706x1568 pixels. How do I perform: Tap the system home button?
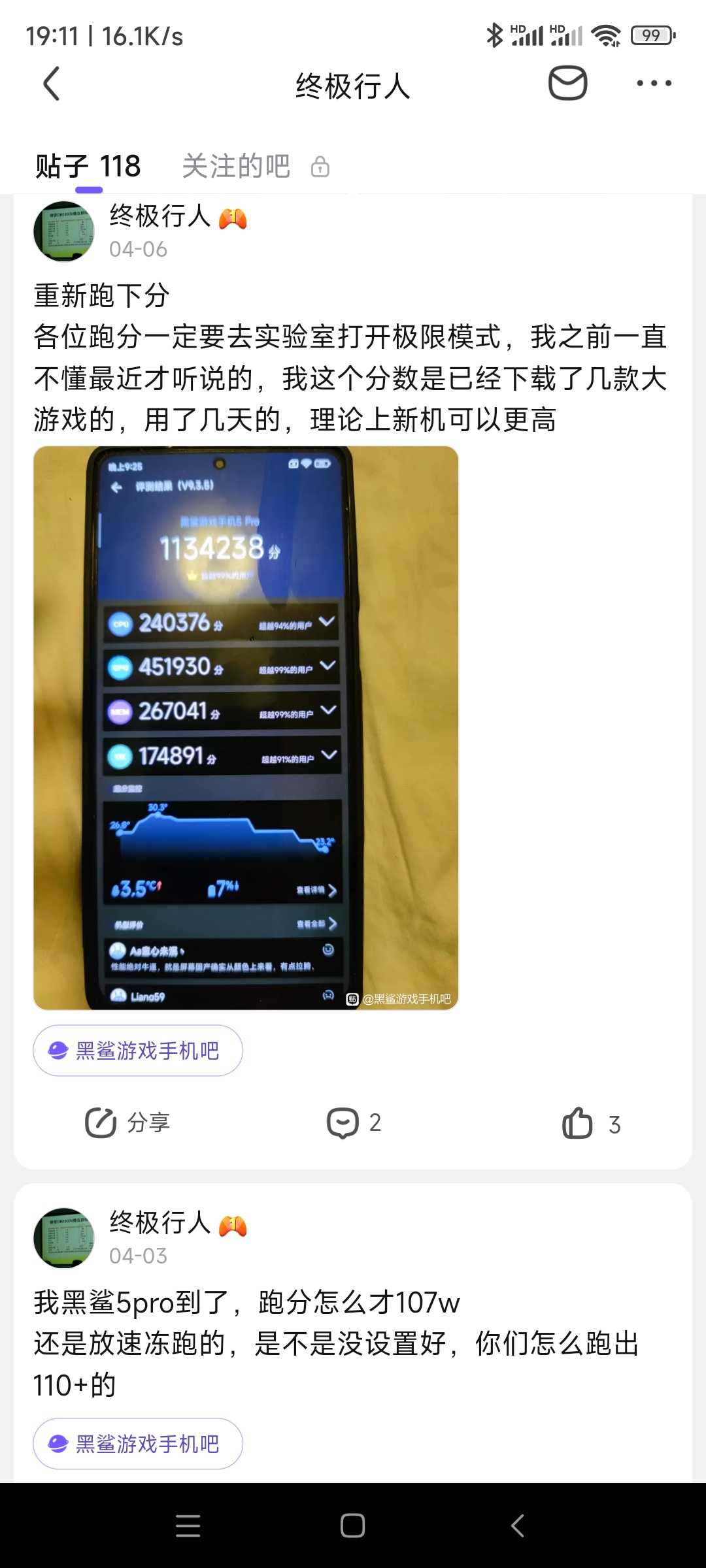353,1526
